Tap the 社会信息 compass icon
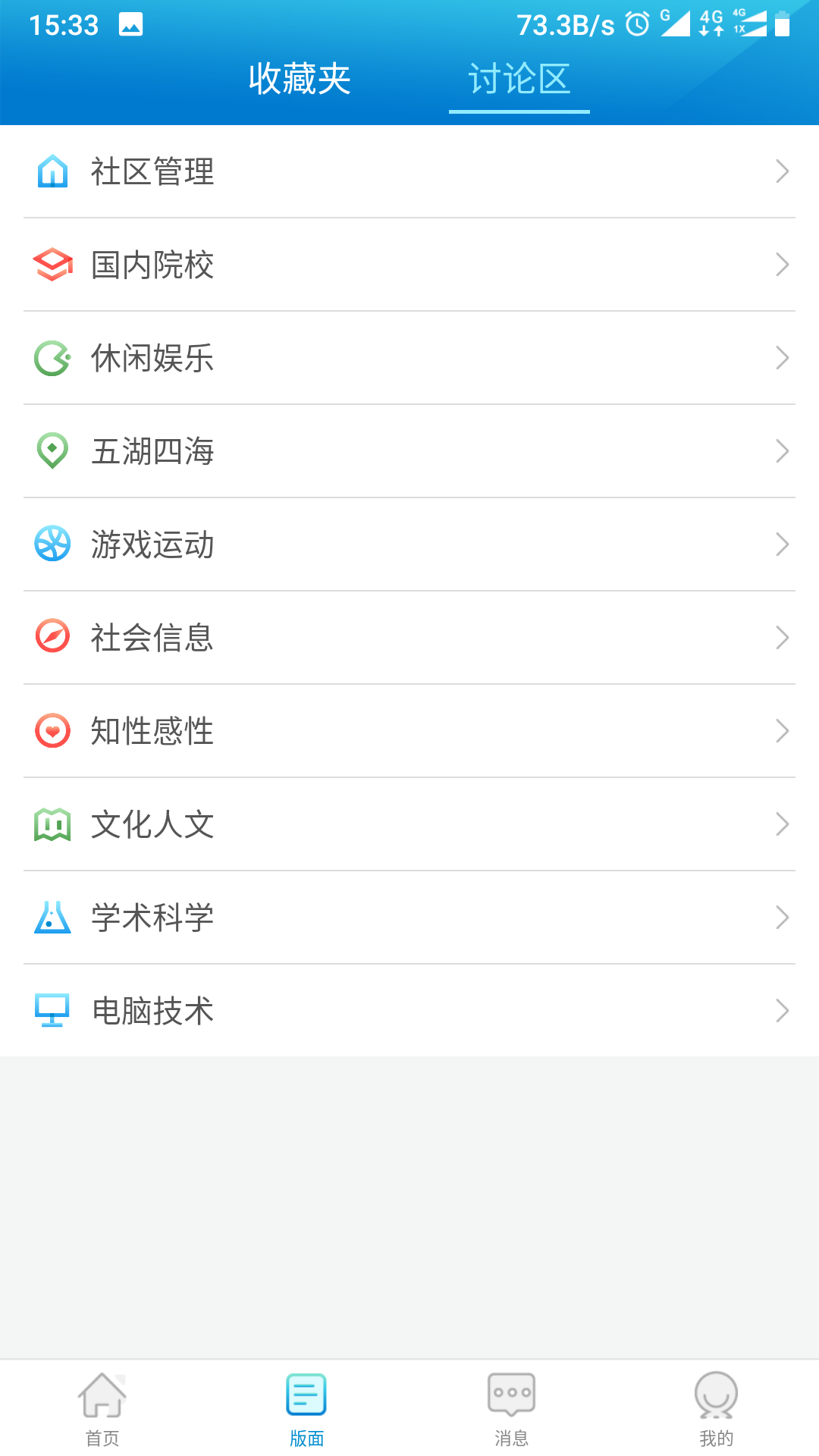 (51, 638)
